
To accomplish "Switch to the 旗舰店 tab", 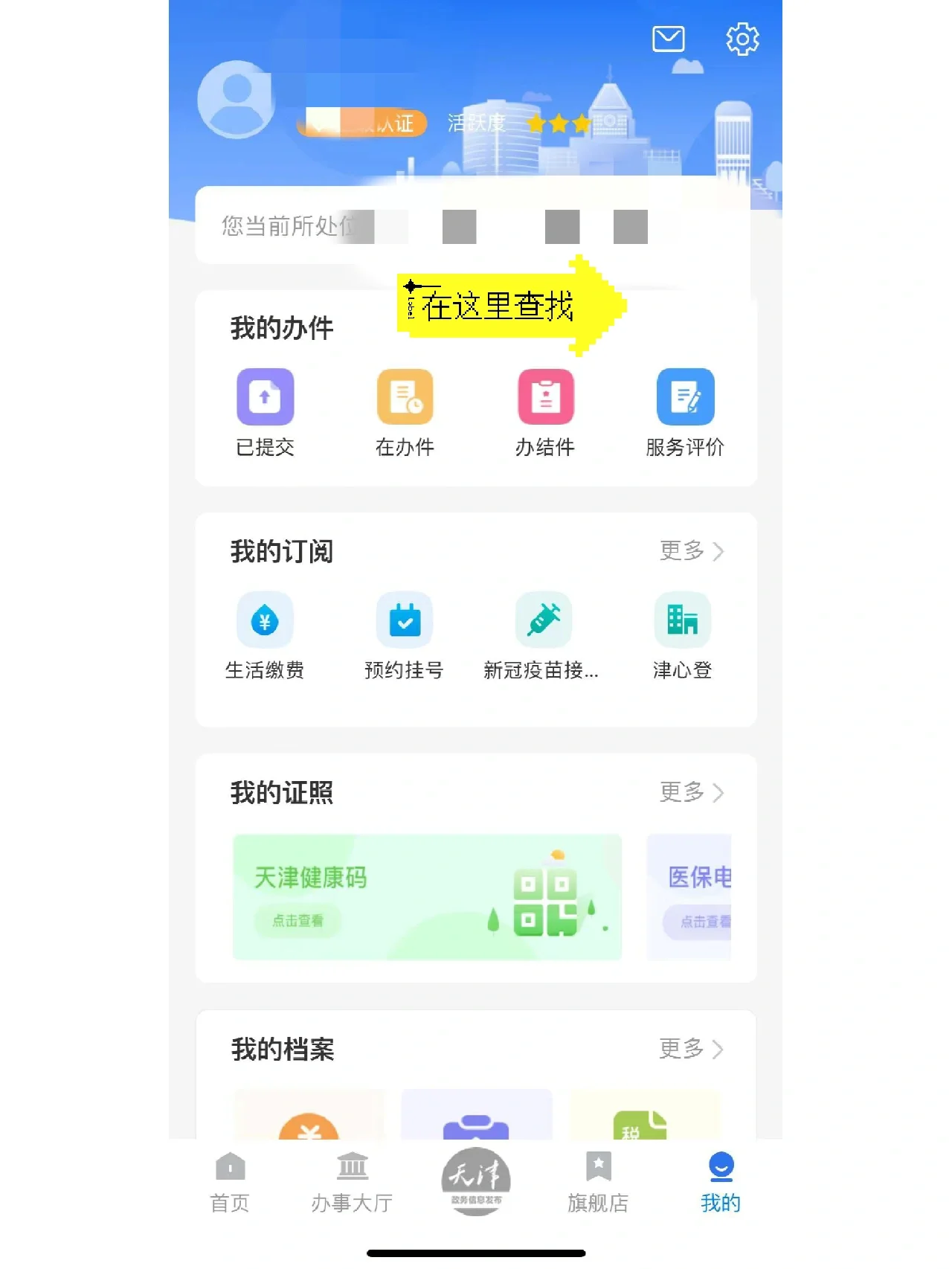I will click(598, 1183).
